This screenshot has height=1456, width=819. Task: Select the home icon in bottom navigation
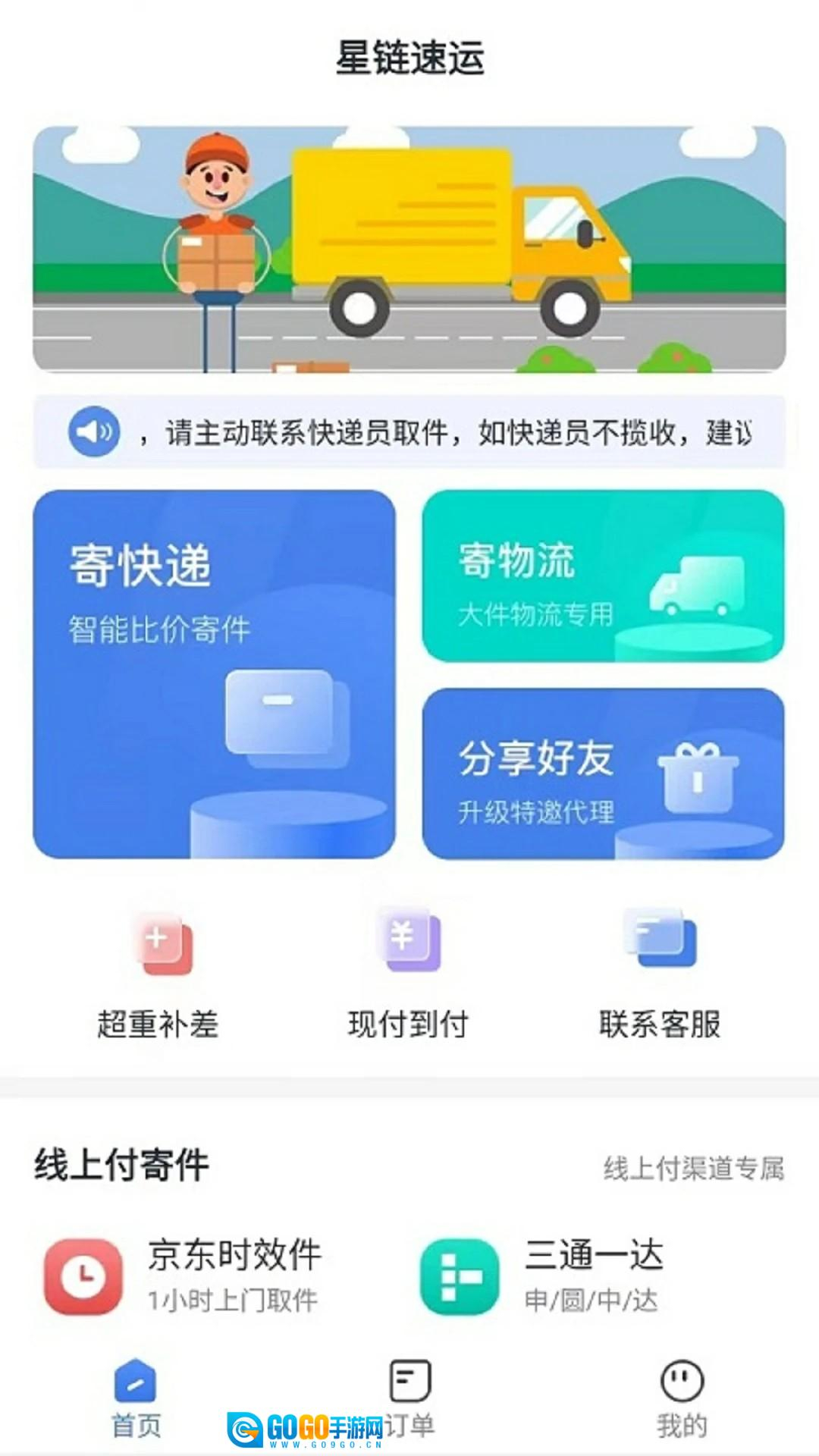[x=135, y=1385]
